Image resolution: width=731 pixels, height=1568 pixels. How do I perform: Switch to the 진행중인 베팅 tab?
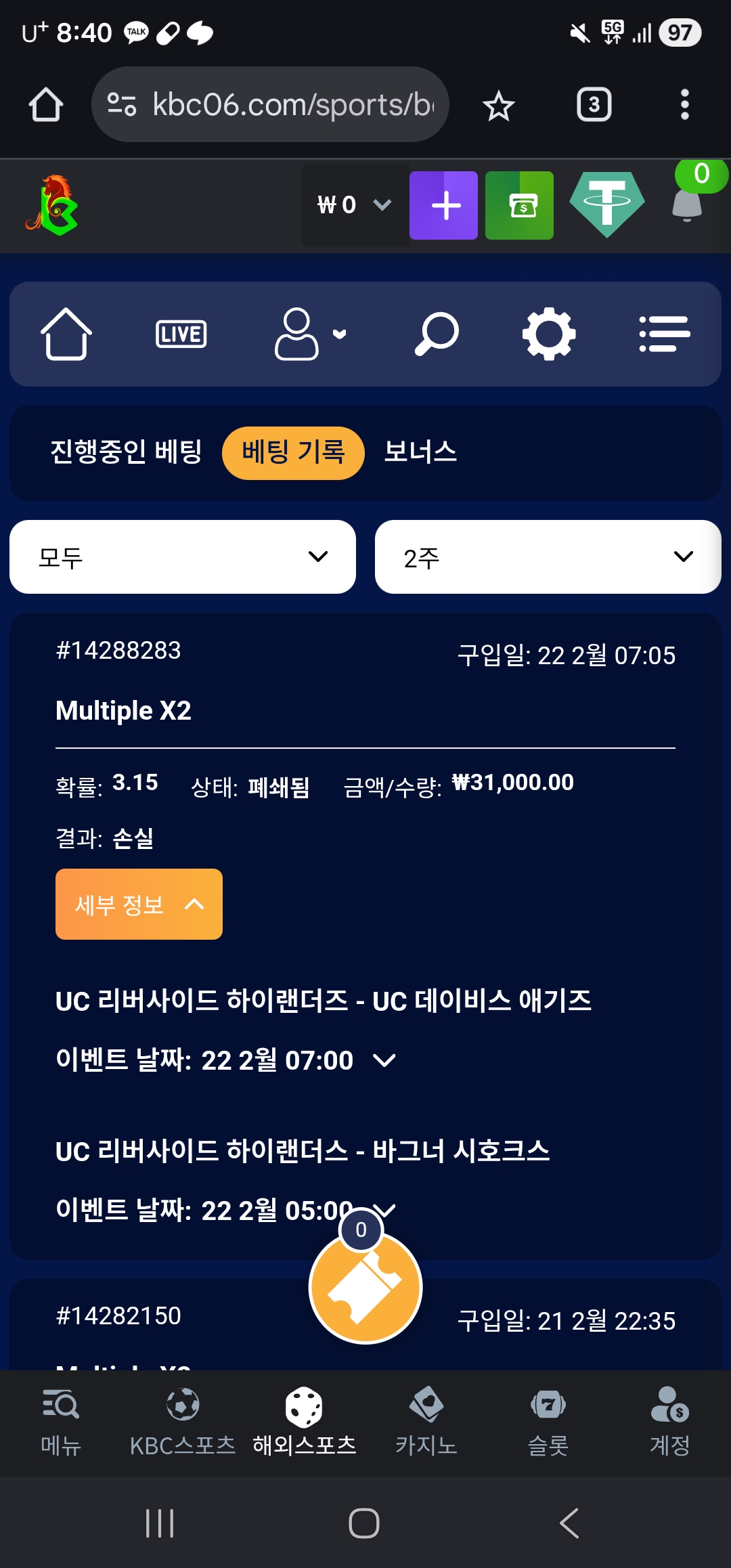pyautogui.click(x=127, y=452)
